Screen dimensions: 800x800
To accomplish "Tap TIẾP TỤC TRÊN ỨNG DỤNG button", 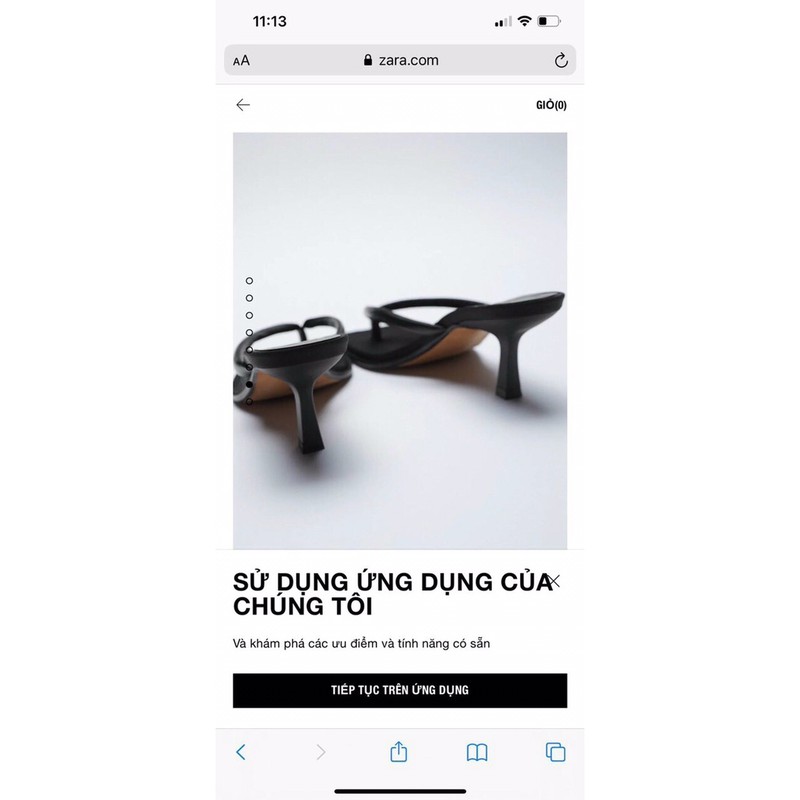I will [x=400, y=690].
